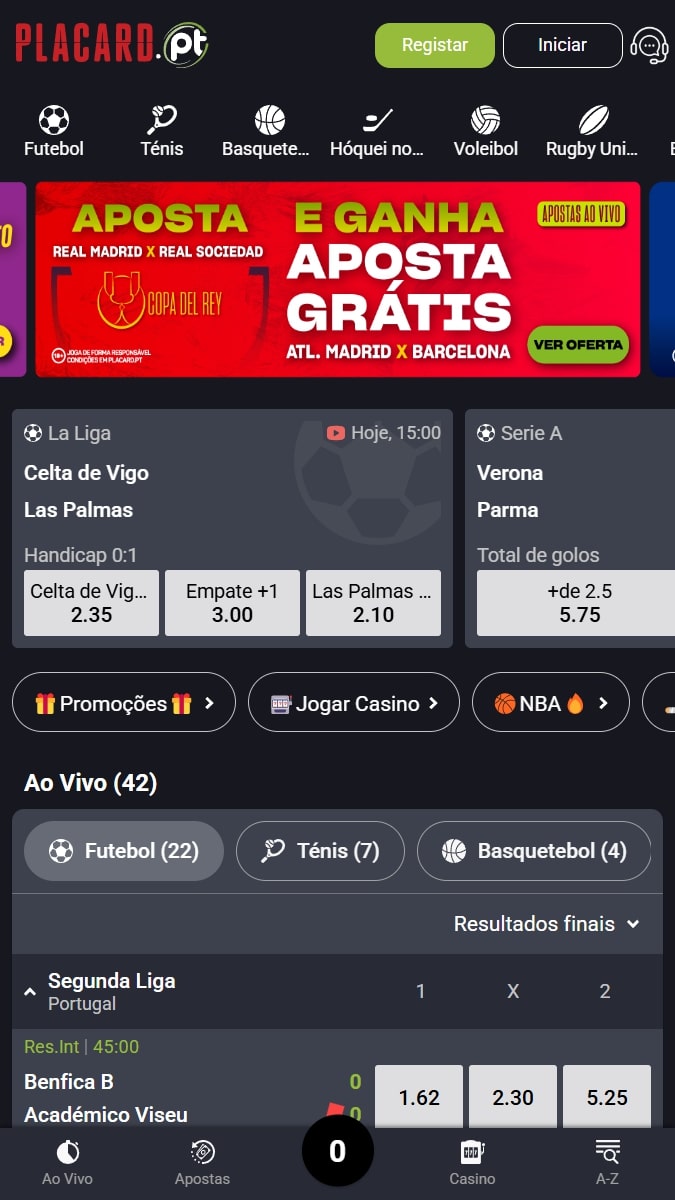The height and width of the screenshot is (1200, 675).
Task: Tap Ver Oferta on the Copa del Rey banner
Action: [x=578, y=345]
